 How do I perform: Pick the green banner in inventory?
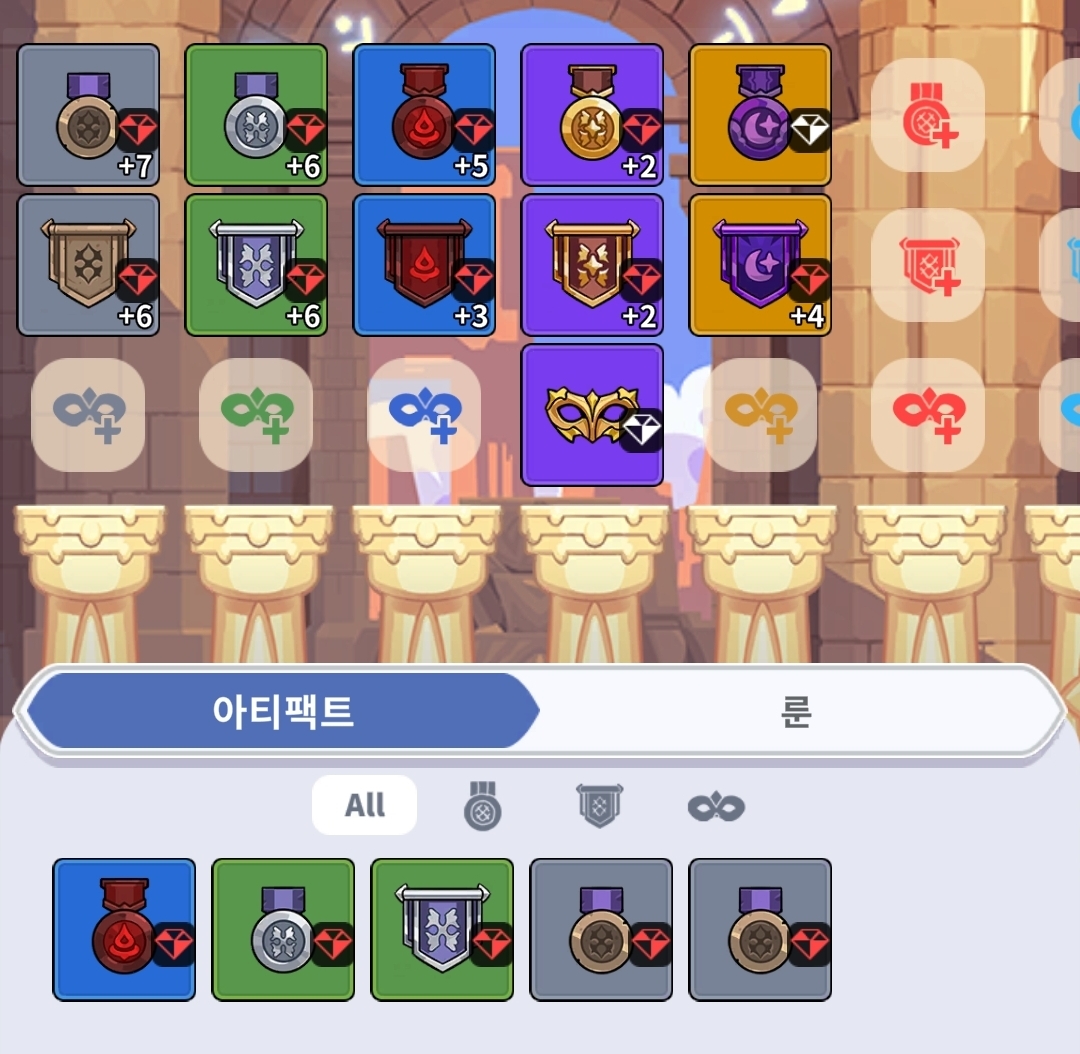point(442,929)
